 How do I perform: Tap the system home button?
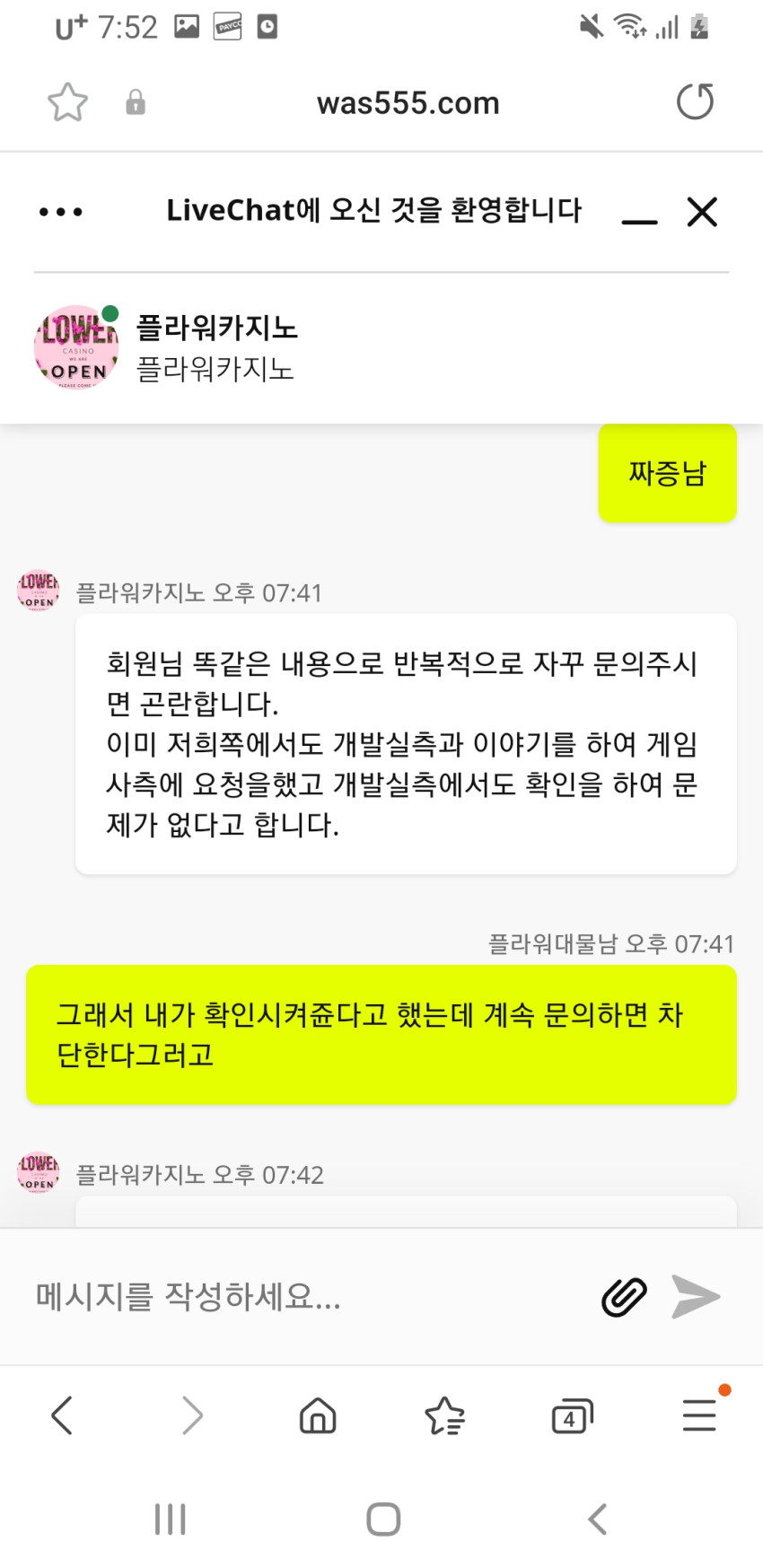pos(383,1520)
